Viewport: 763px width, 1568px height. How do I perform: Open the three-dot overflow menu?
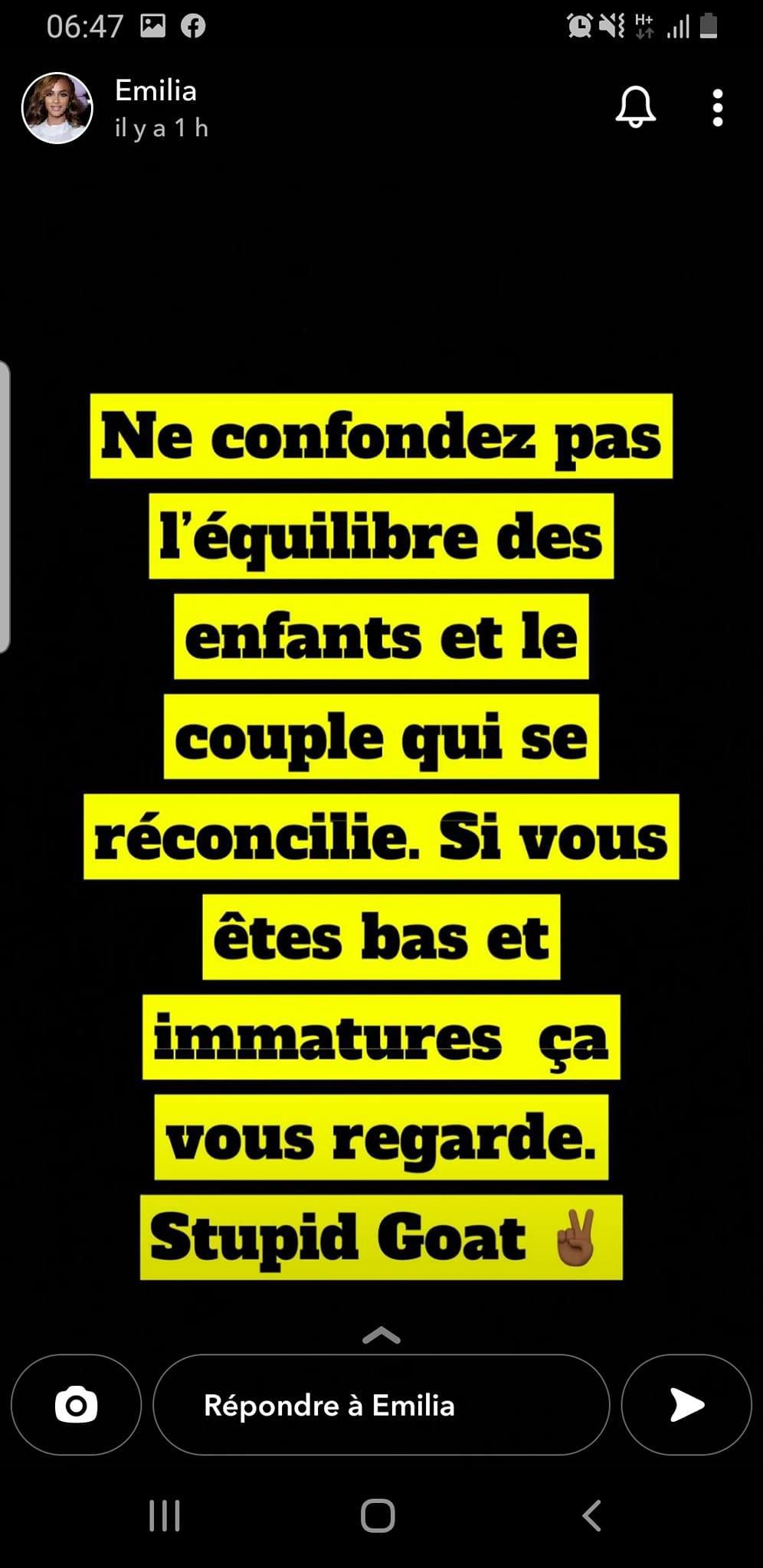point(717,107)
